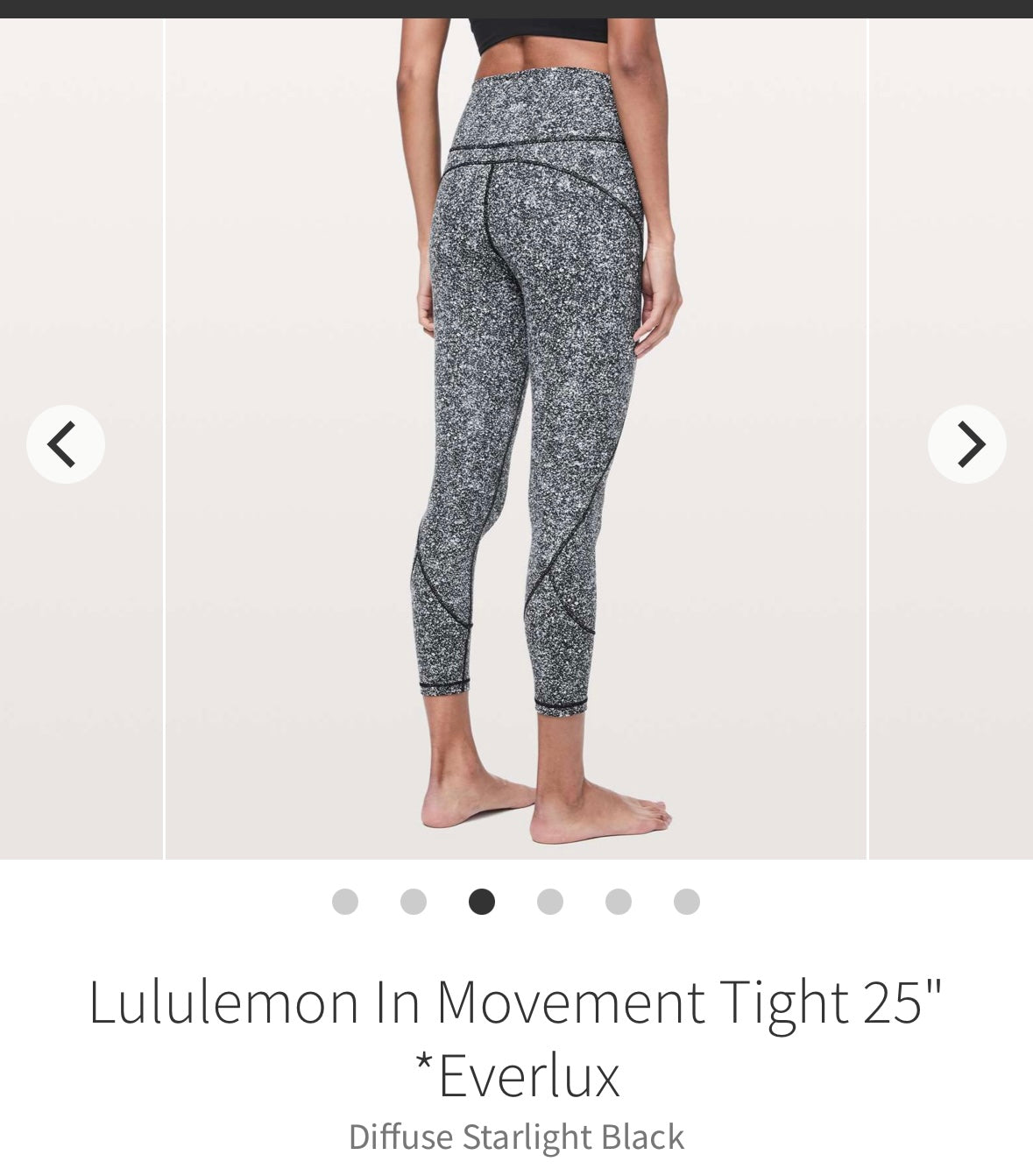Viewport: 1033px width, 1176px height.
Task: Jump to the fourth image dot
Action: pyautogui.click(x=550, y=901)
